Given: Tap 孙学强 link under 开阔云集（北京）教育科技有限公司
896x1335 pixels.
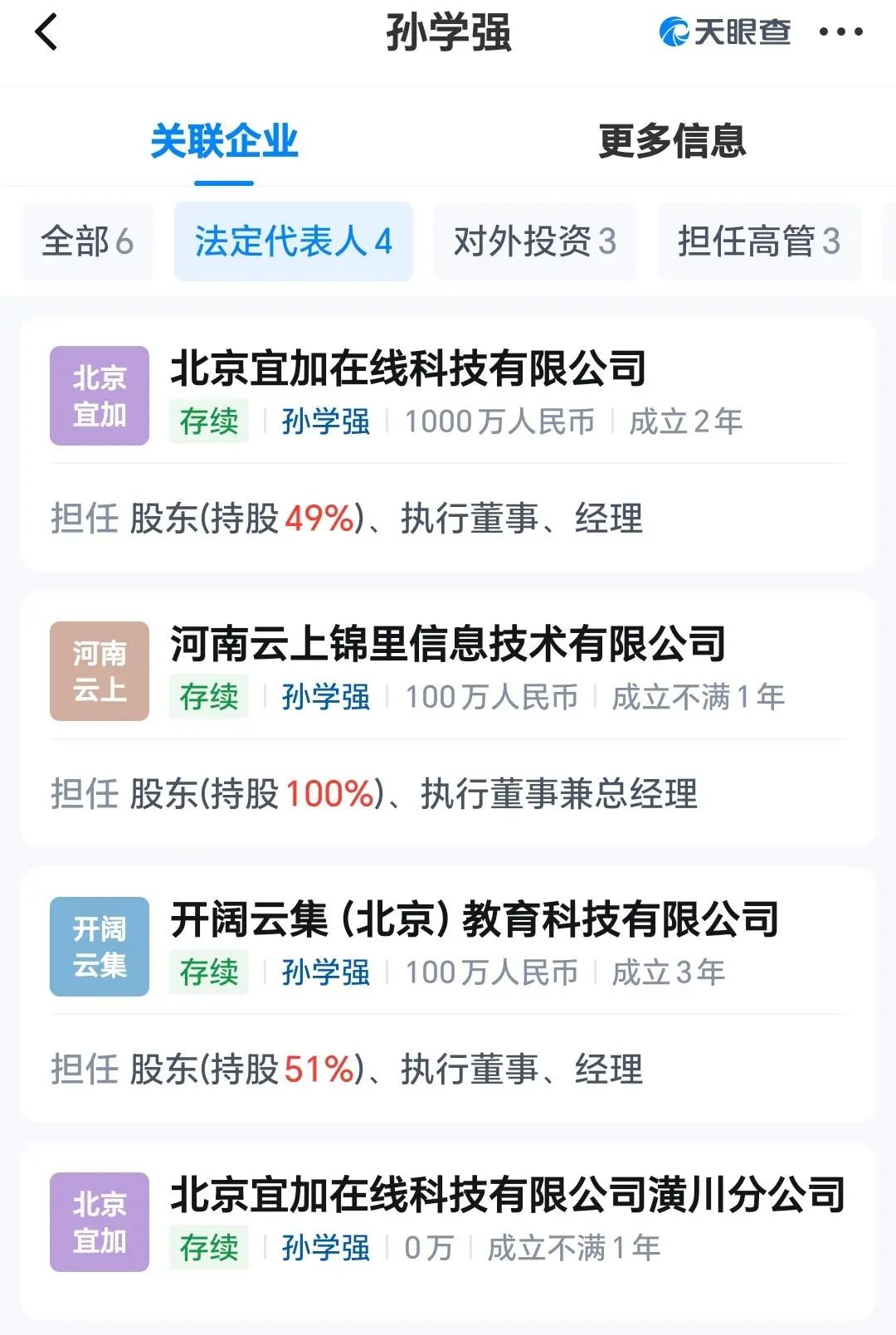Looking at the screenshot, I should coord(325,972).
